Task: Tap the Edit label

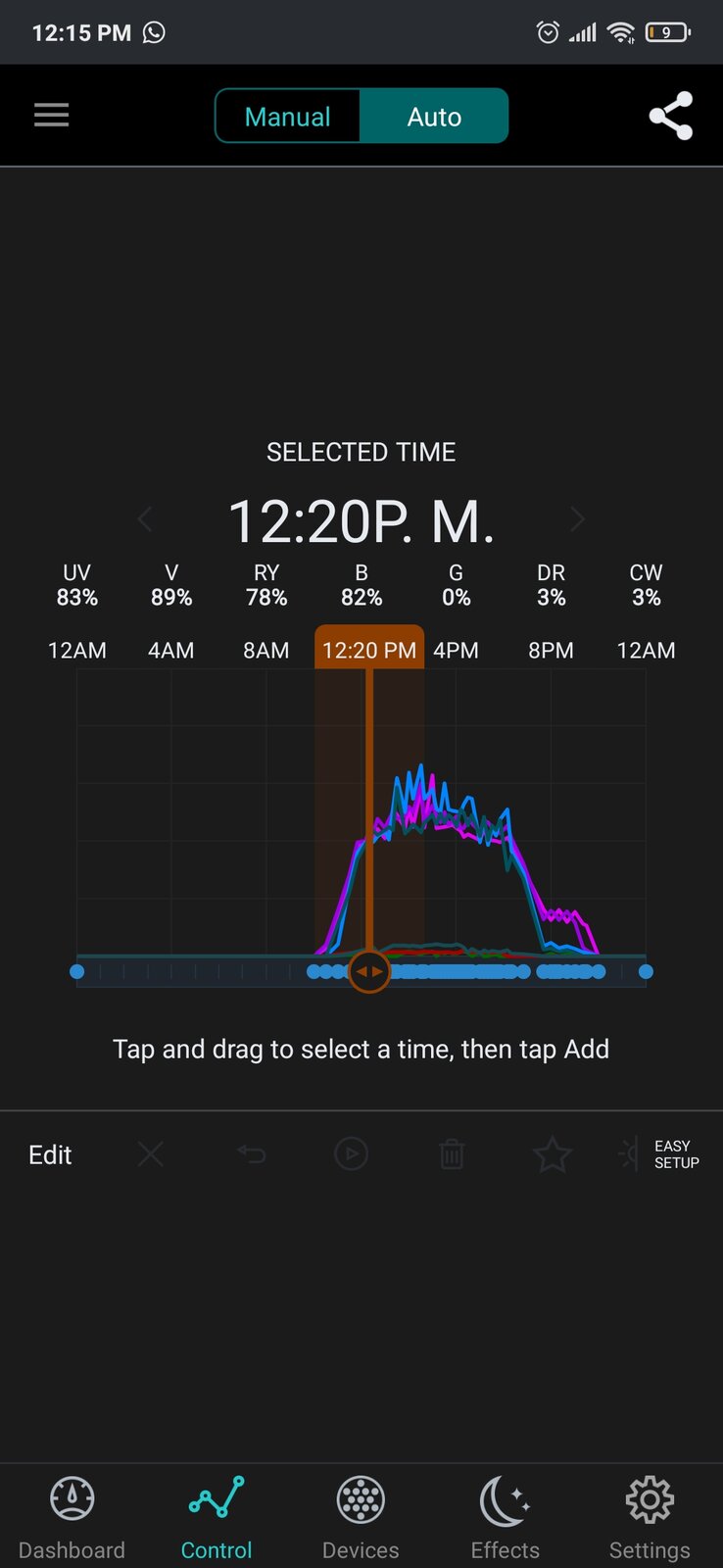Action: tap(50, 1154)
